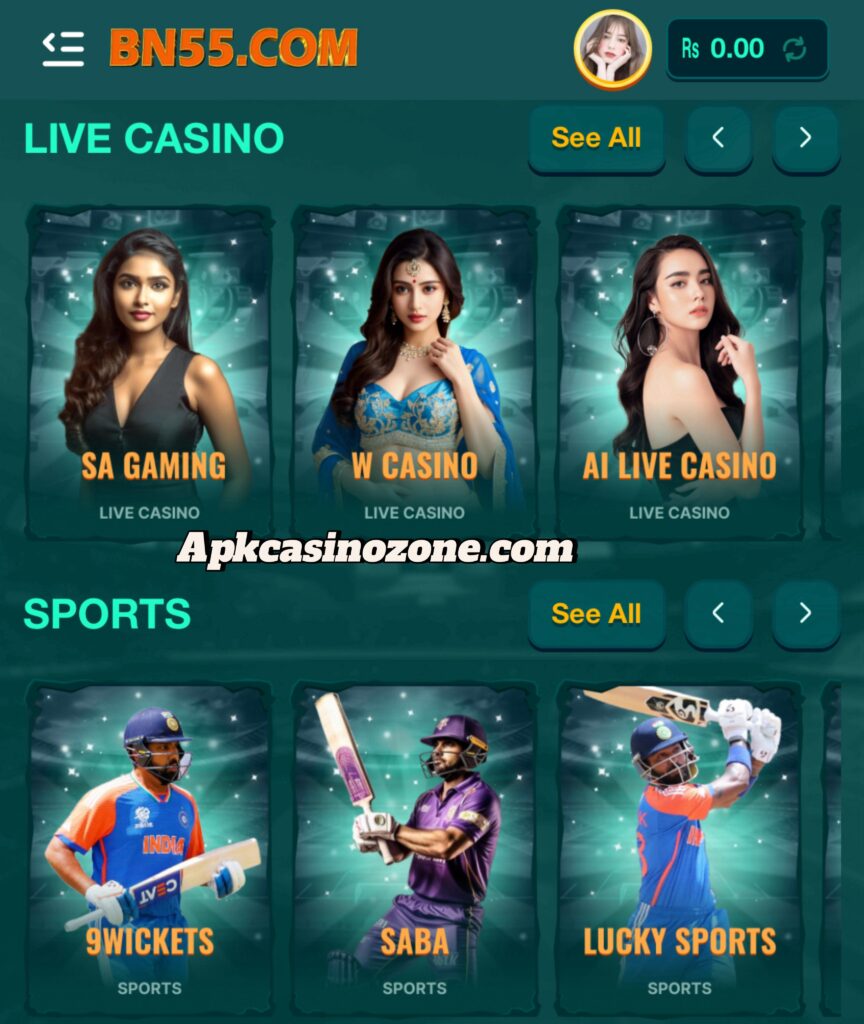Open Lucky Sports
The image size is (864, 1024).
[x=680, y=848]
